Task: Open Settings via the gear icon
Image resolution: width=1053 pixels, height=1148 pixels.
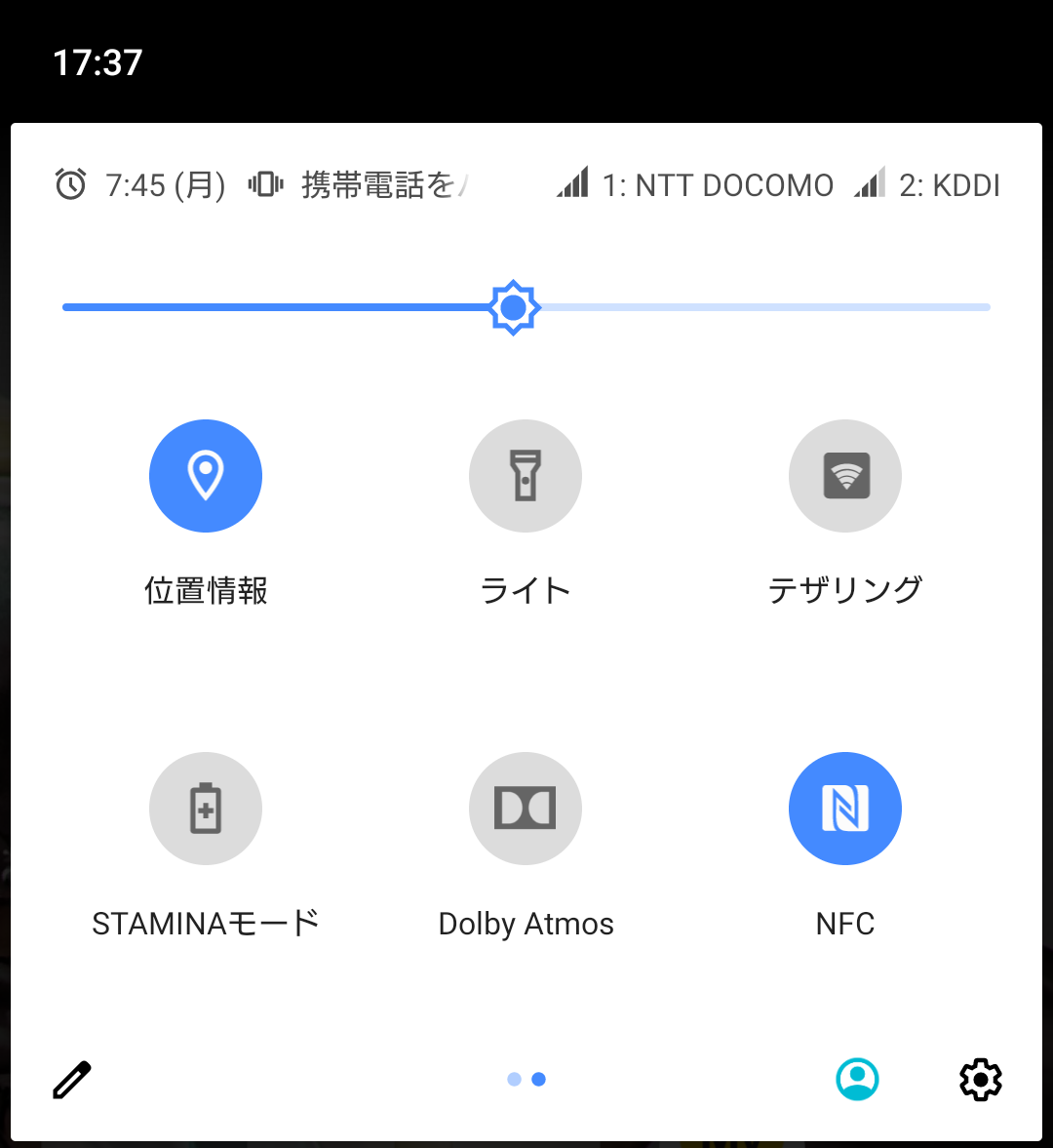Action: coord(979,1079)
